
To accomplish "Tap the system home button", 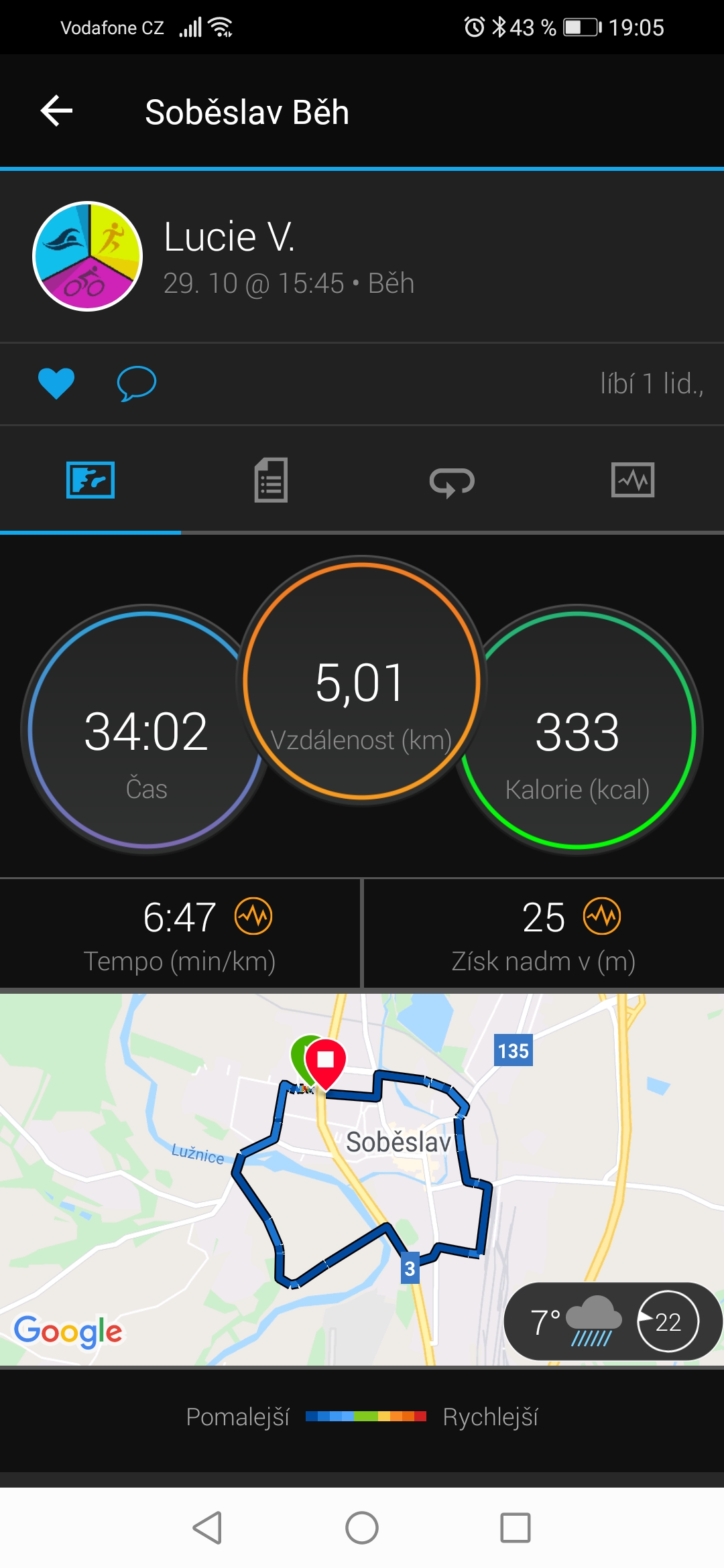I will point(362,1528).
